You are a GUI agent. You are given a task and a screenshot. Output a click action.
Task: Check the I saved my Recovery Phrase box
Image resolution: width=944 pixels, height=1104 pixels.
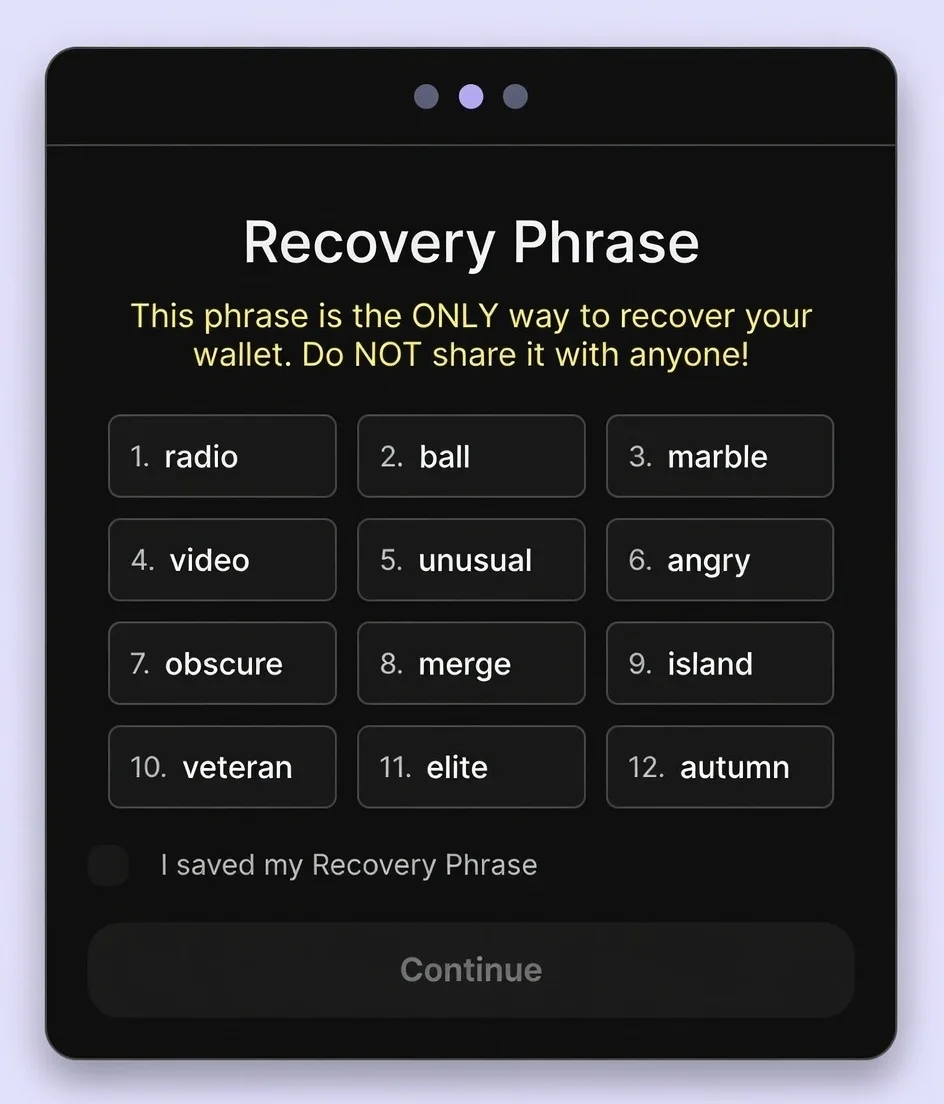click(108, 865)
